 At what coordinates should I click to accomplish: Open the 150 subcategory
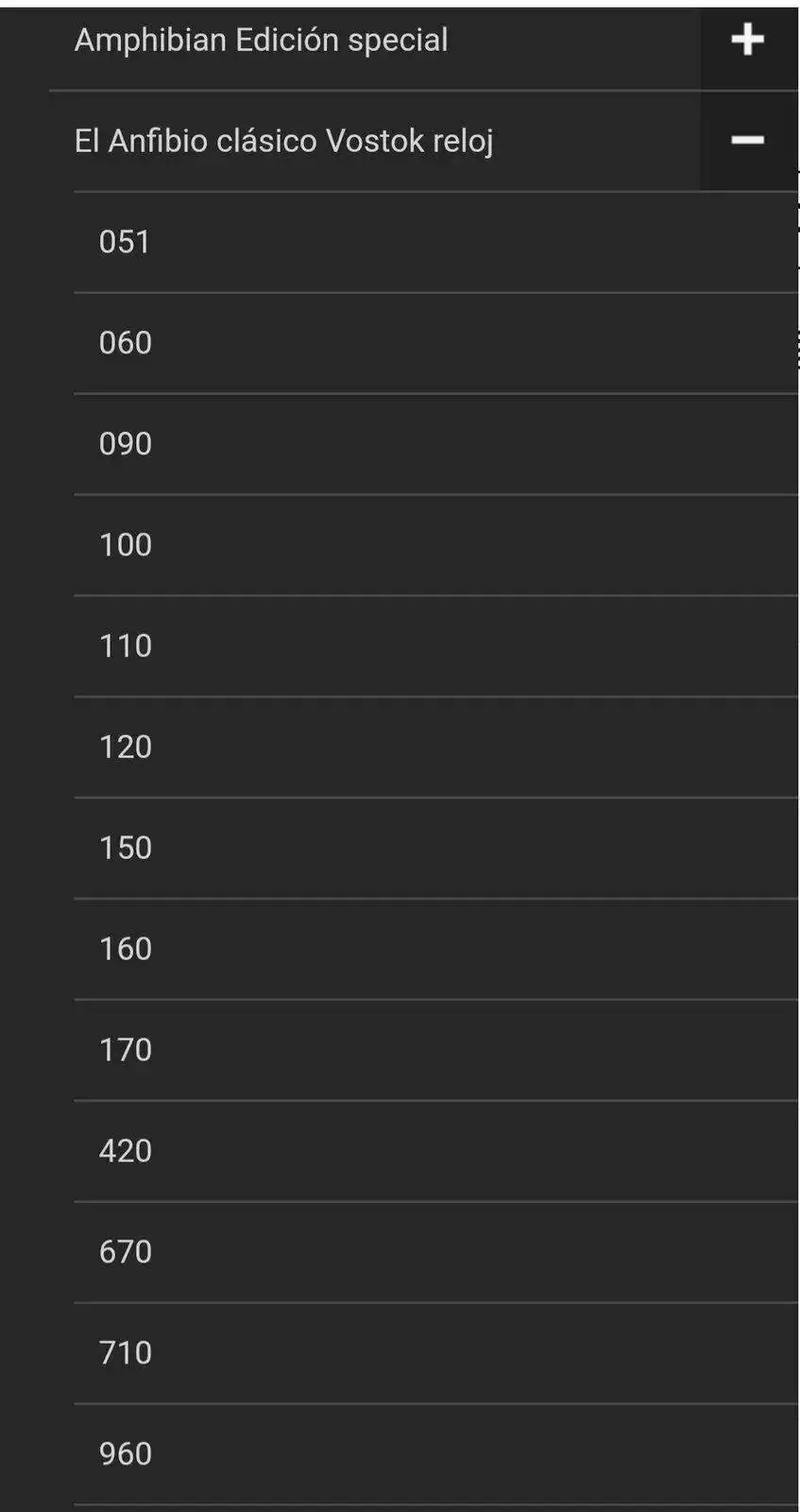tap(125, 848)
